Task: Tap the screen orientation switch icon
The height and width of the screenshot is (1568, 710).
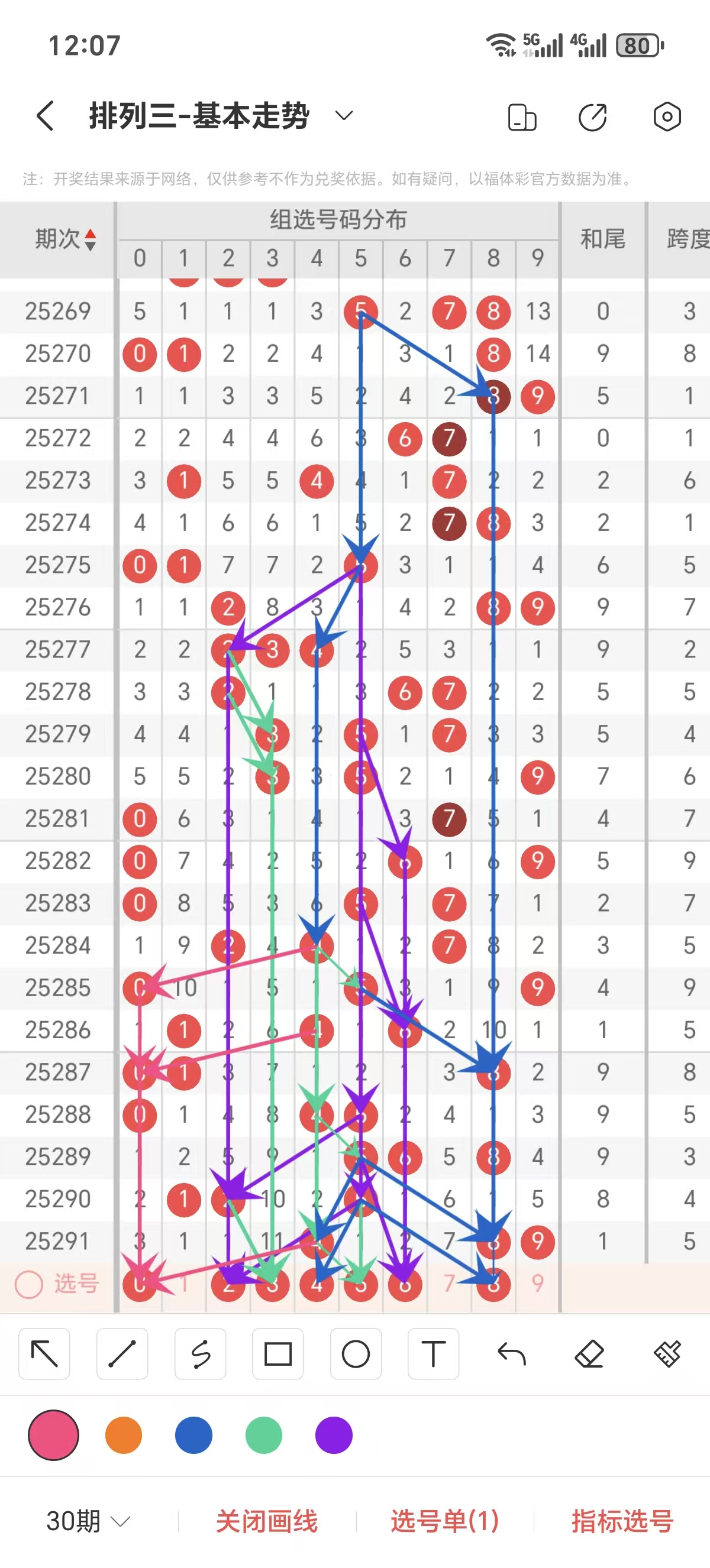Action: coord(522,117)
